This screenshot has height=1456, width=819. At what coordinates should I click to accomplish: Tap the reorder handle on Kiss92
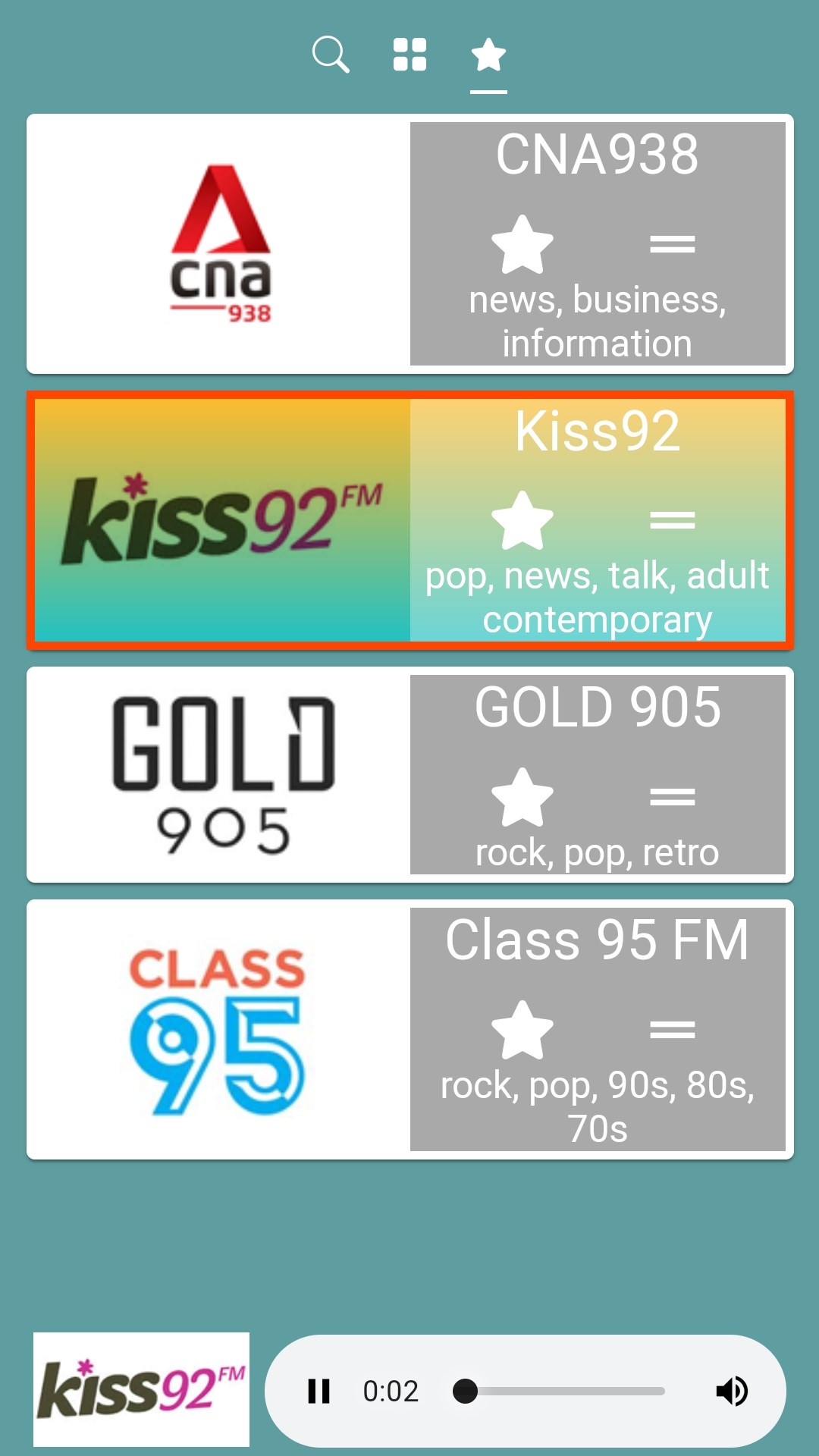(672, 520)
